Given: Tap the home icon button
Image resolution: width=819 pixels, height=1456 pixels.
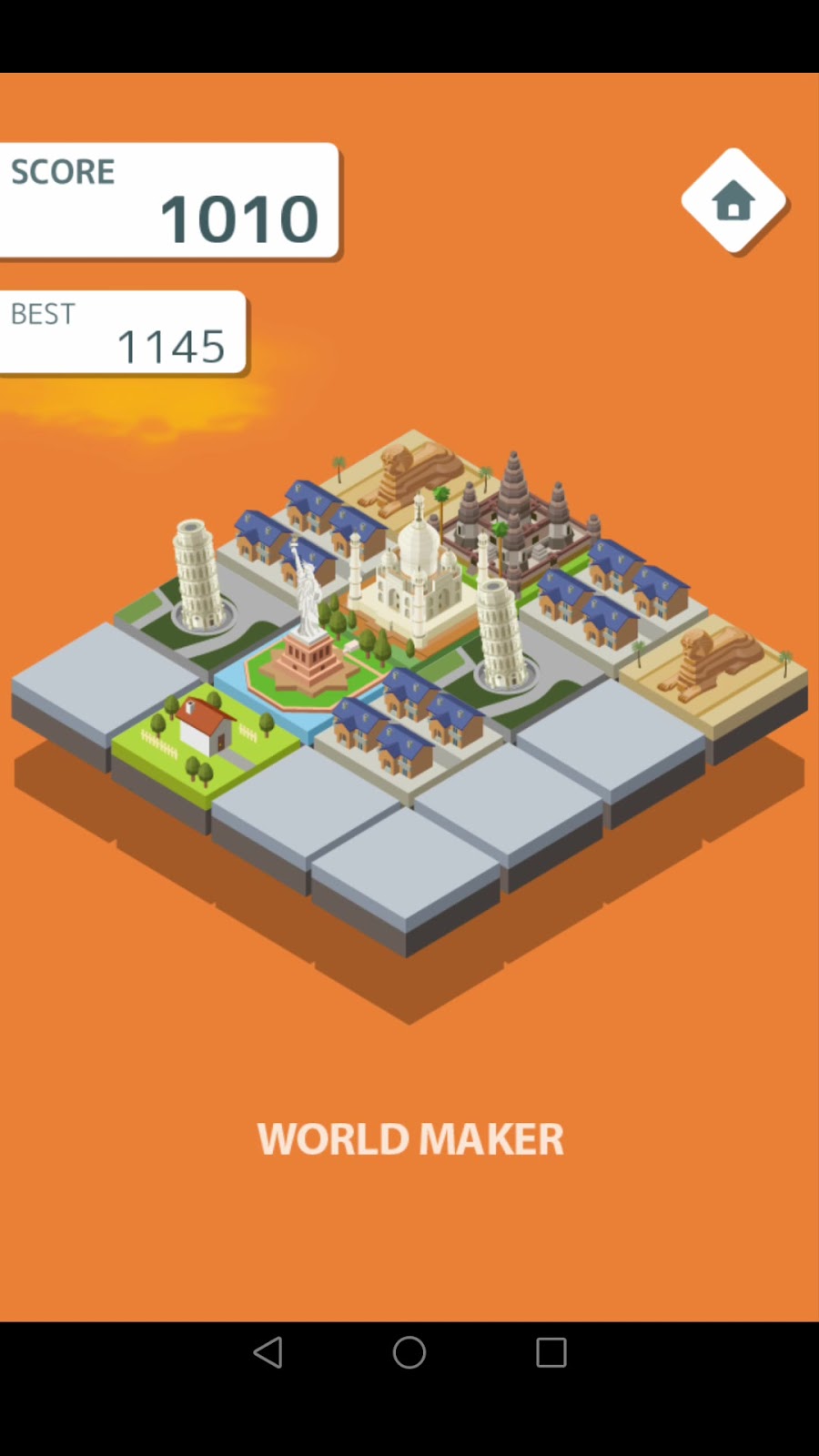Looking at the screenshot, I should coord(734,201).
